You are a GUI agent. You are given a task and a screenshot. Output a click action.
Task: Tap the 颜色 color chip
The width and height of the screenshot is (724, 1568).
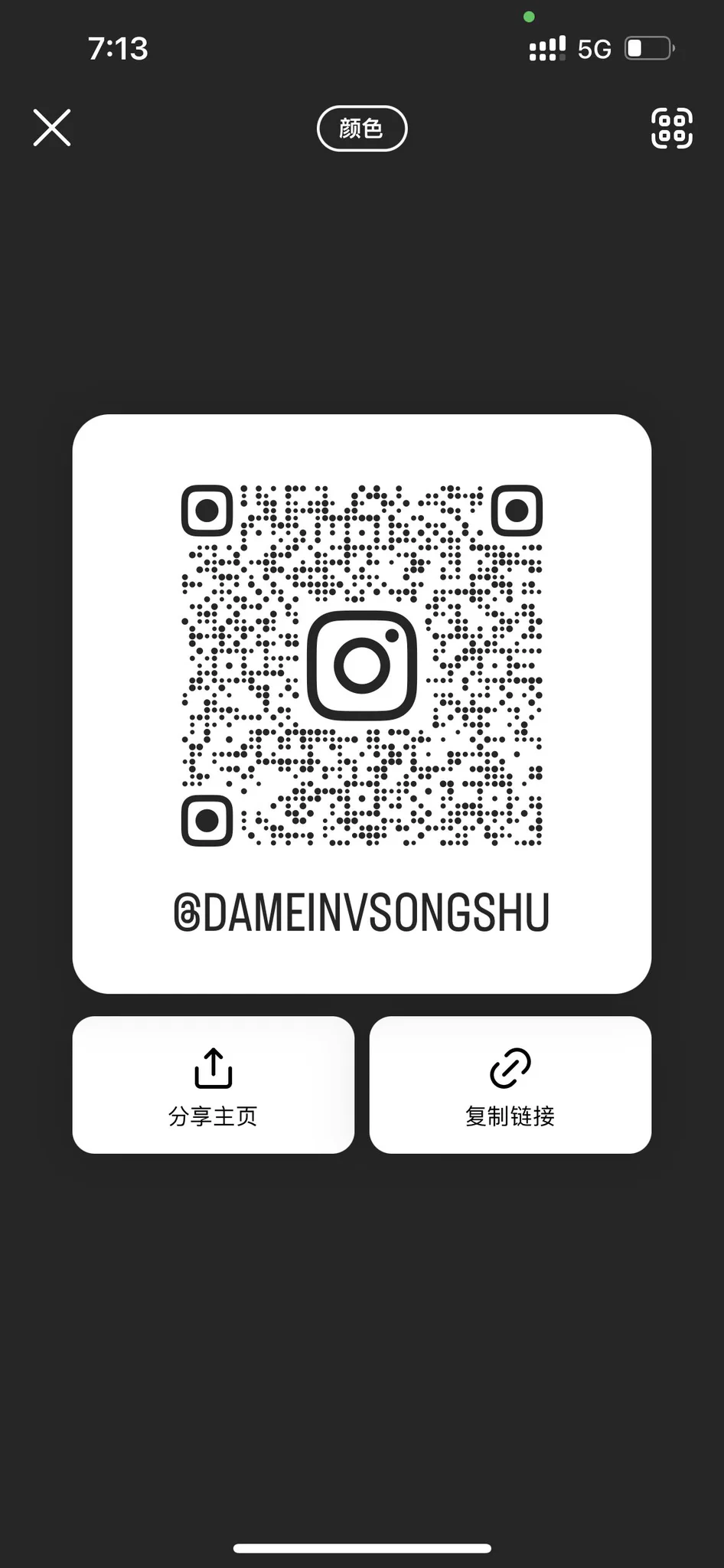click(362, 129)
